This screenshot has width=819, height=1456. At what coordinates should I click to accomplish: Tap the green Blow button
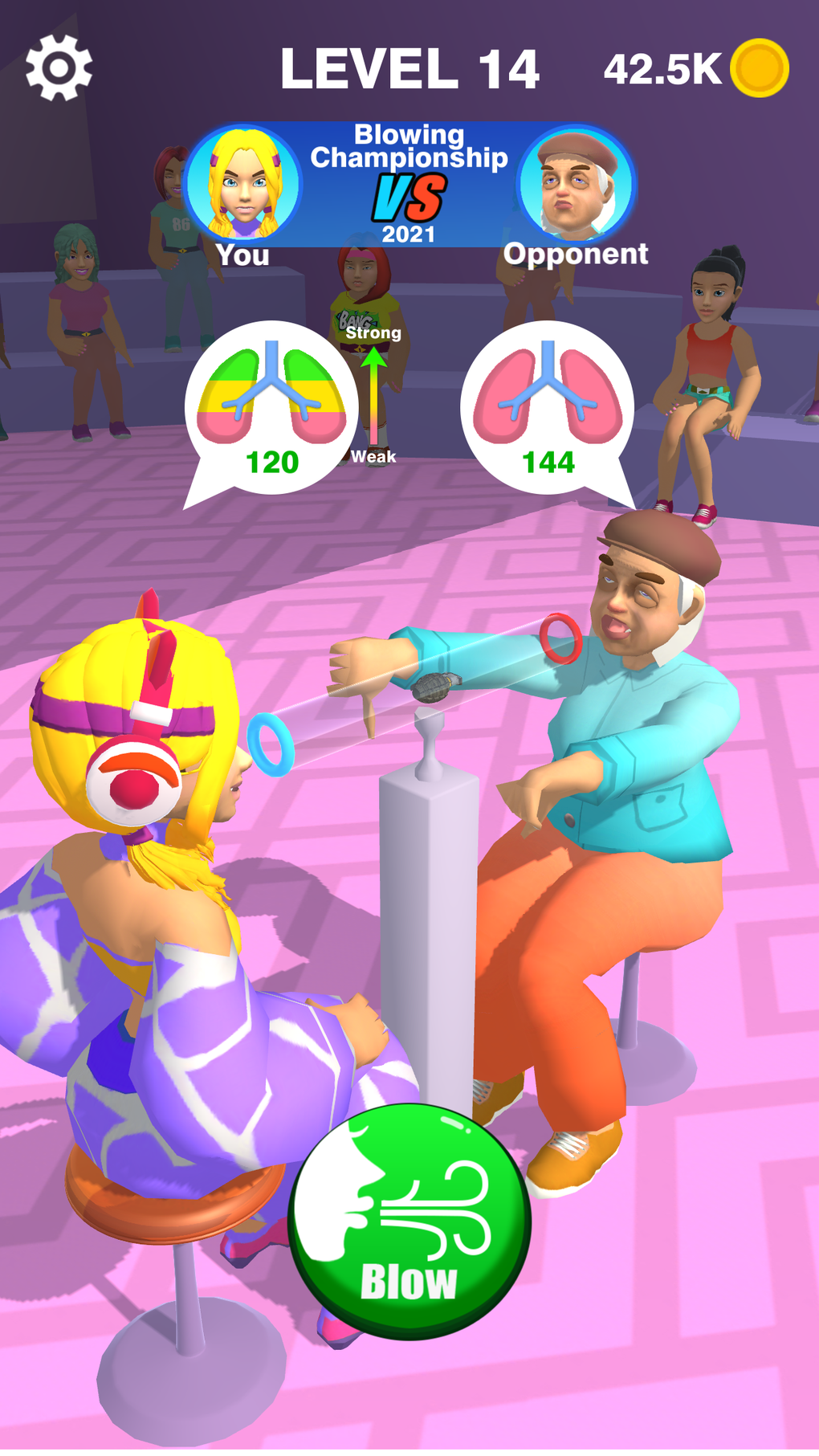409,1221
